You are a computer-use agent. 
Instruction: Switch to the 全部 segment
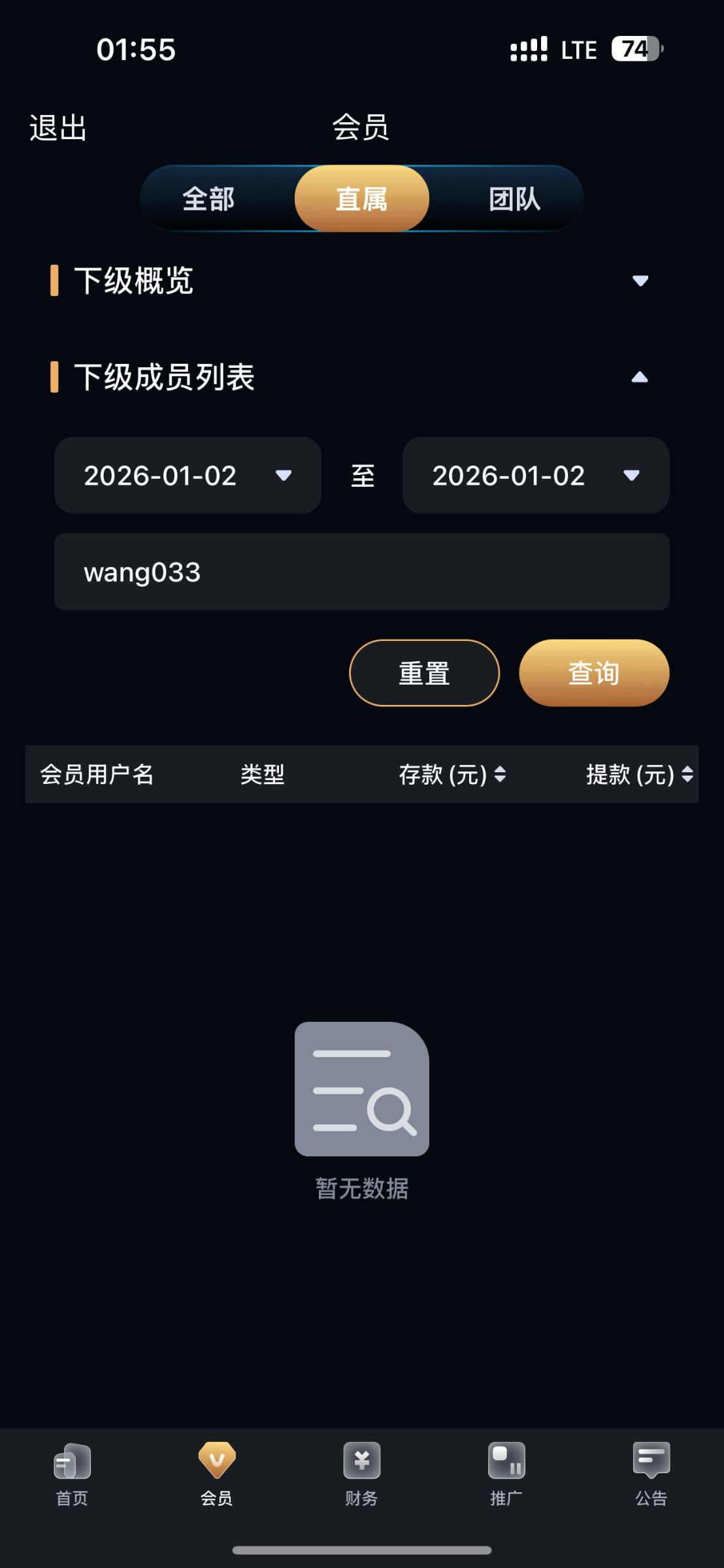pyautogui.click(x=208, y=199)
